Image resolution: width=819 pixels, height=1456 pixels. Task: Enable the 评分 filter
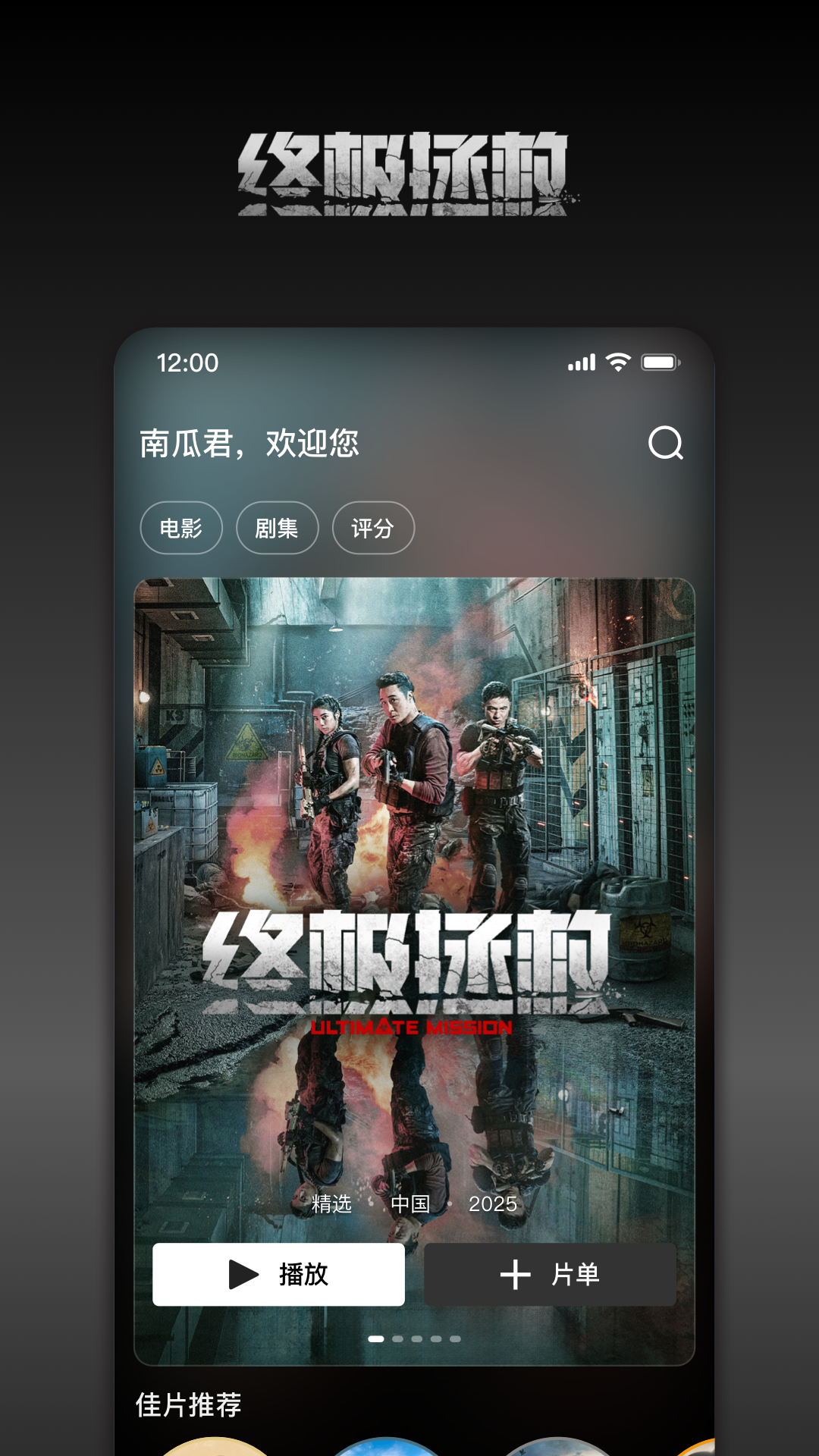pos(372,528)
